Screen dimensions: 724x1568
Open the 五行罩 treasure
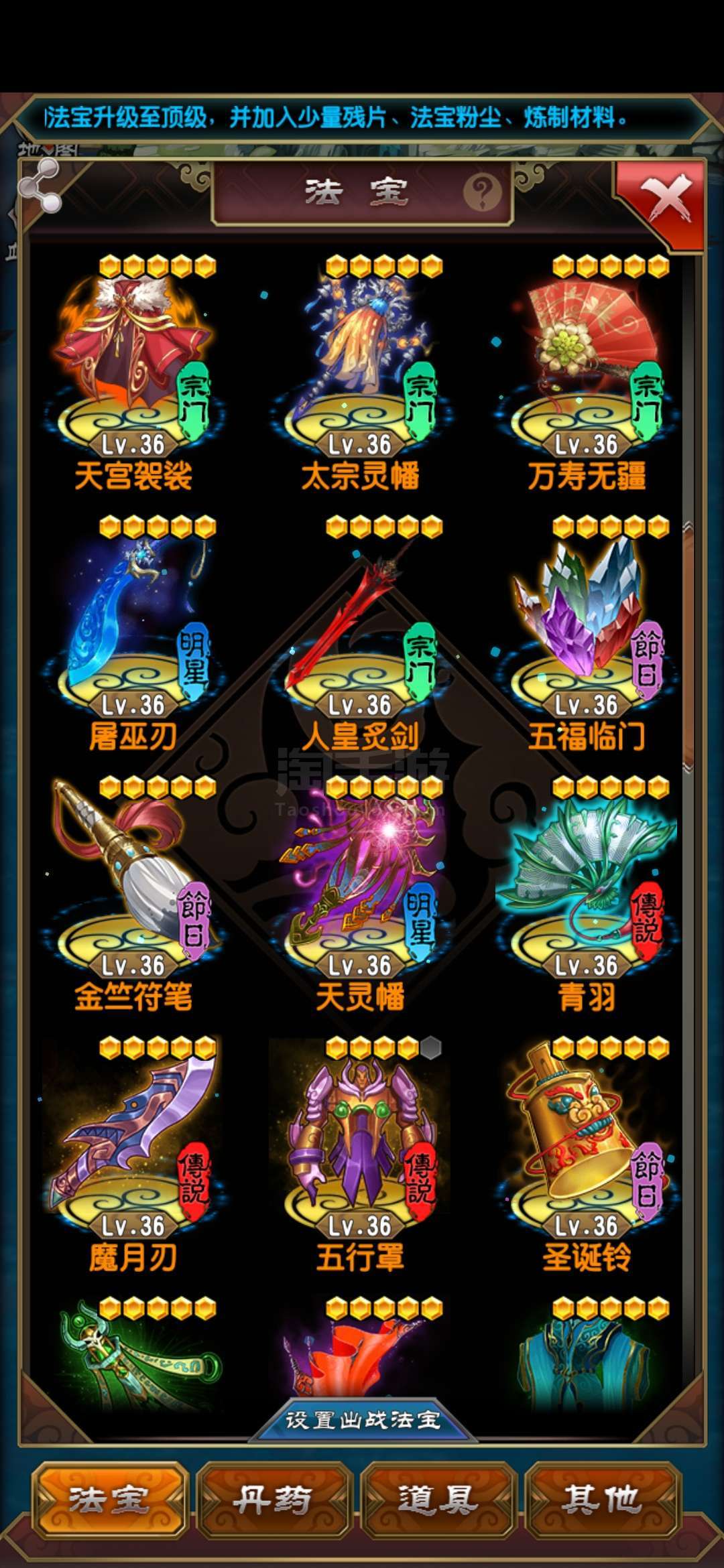[x=361, y=1155]
